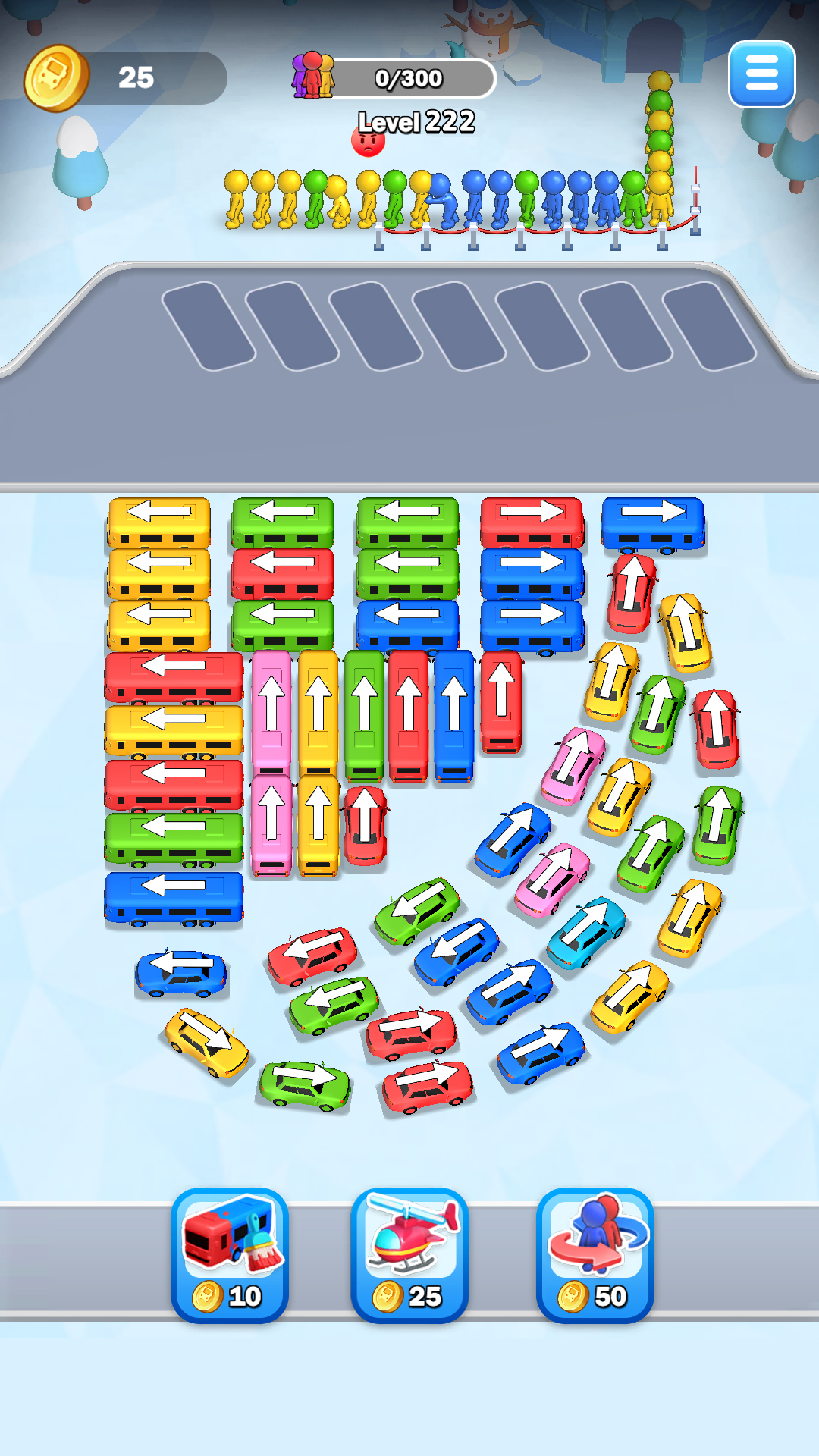Image resolution: width=819 pixels, height=1456 pixels.
Task: Tap the angry red emoji face
Action: (x=369, y=141)
